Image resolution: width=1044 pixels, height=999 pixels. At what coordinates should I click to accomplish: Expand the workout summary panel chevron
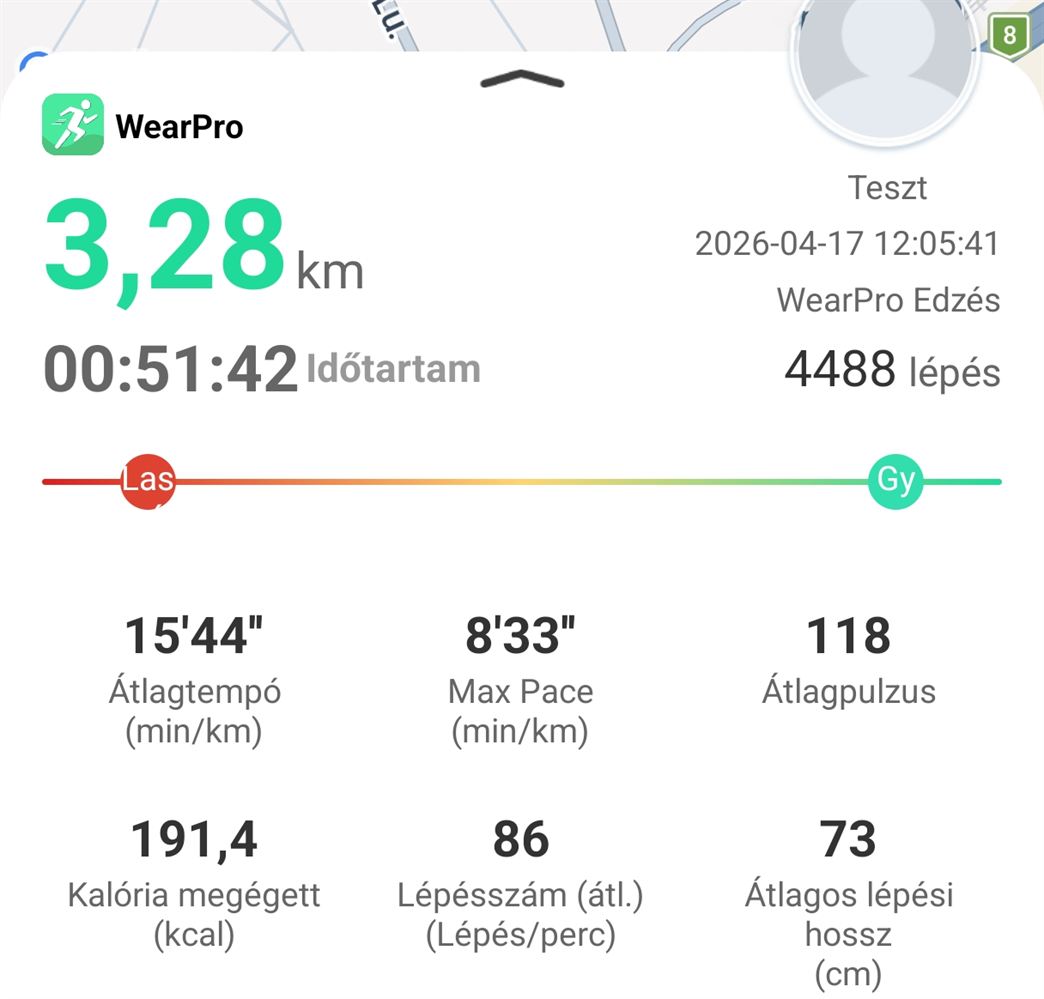(x=522, y=80)
